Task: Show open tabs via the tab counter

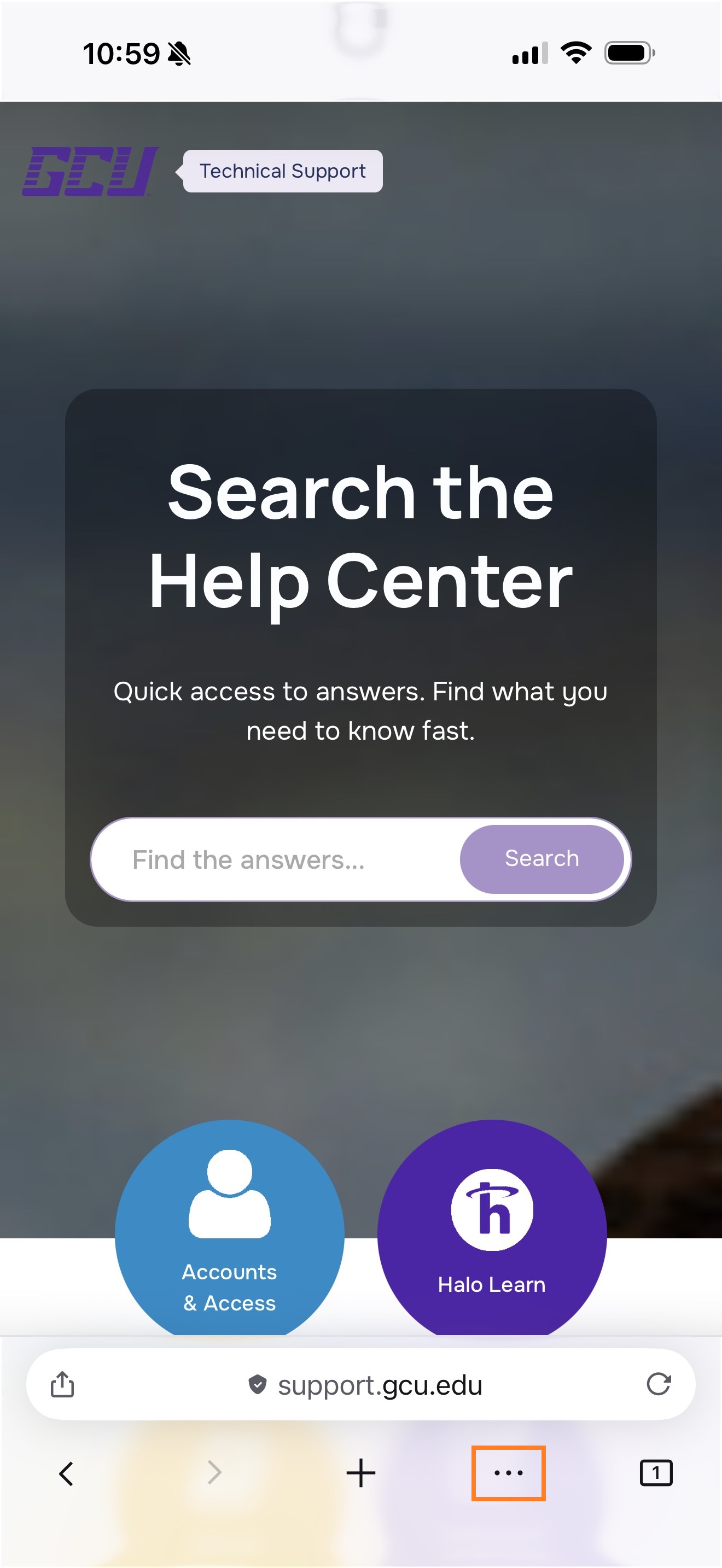Action: [656, 1473]
